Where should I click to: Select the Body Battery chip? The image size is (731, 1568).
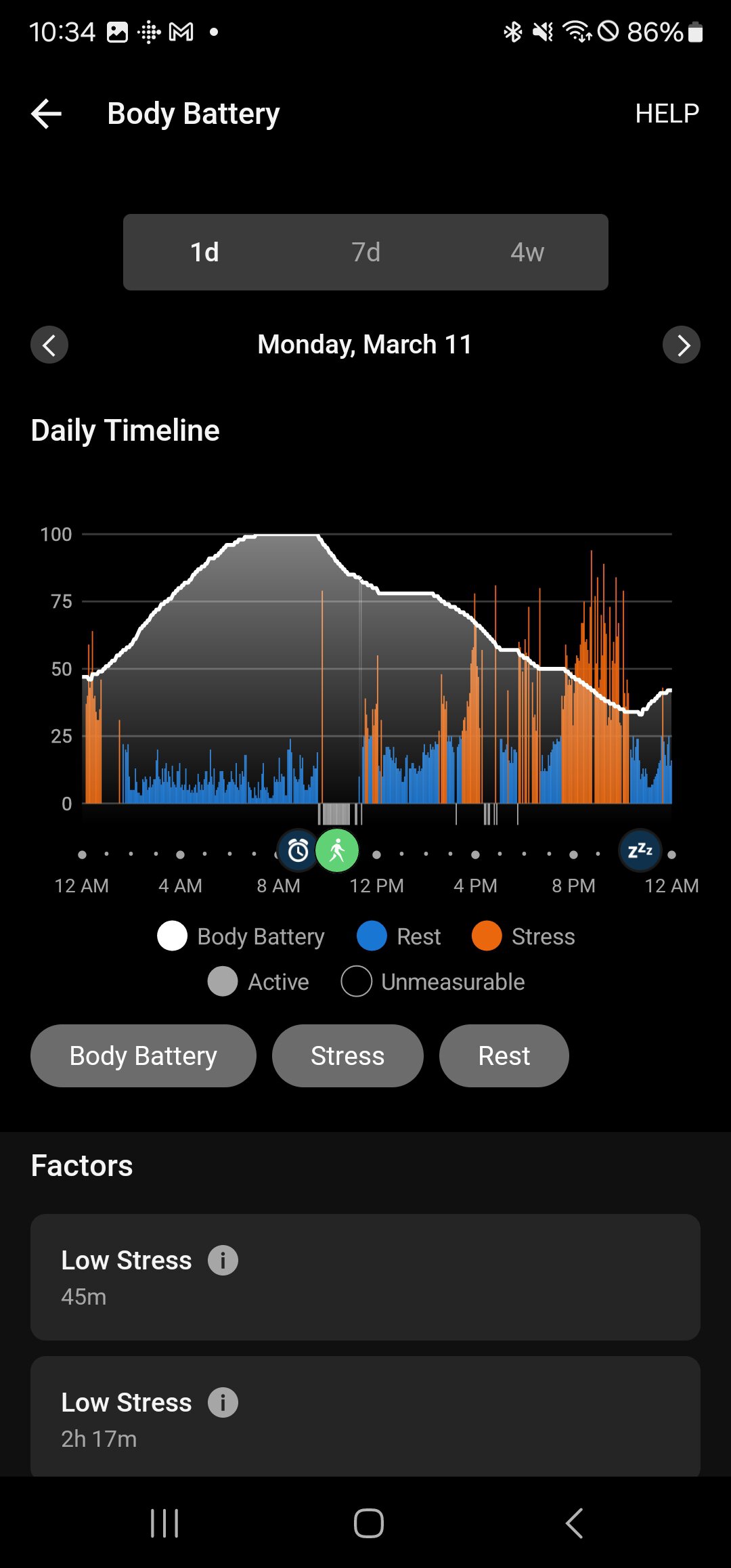143,1056
